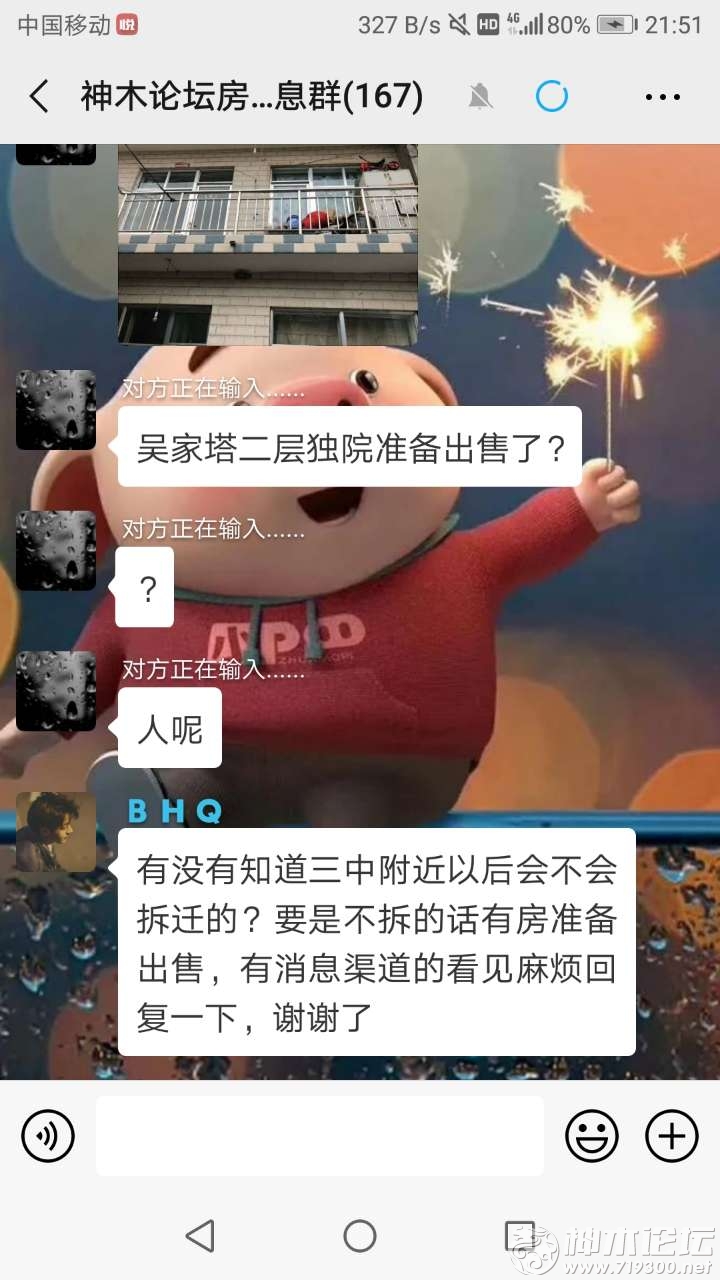This screenshot has width=720, height=1280.
Task: Go back from the group chat
Action: [40, 97]
